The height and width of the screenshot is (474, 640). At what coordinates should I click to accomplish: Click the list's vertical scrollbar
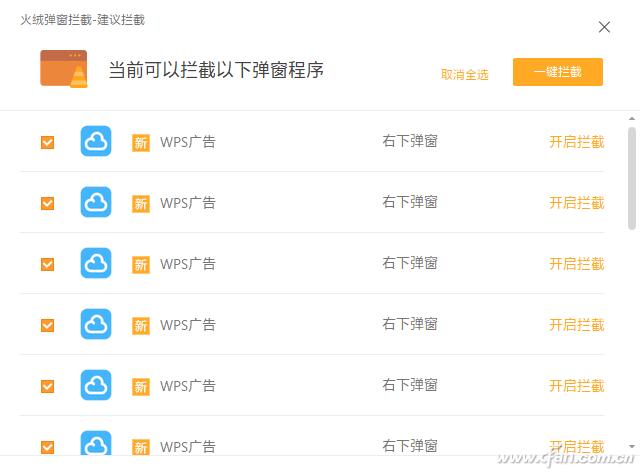[632, 180]
